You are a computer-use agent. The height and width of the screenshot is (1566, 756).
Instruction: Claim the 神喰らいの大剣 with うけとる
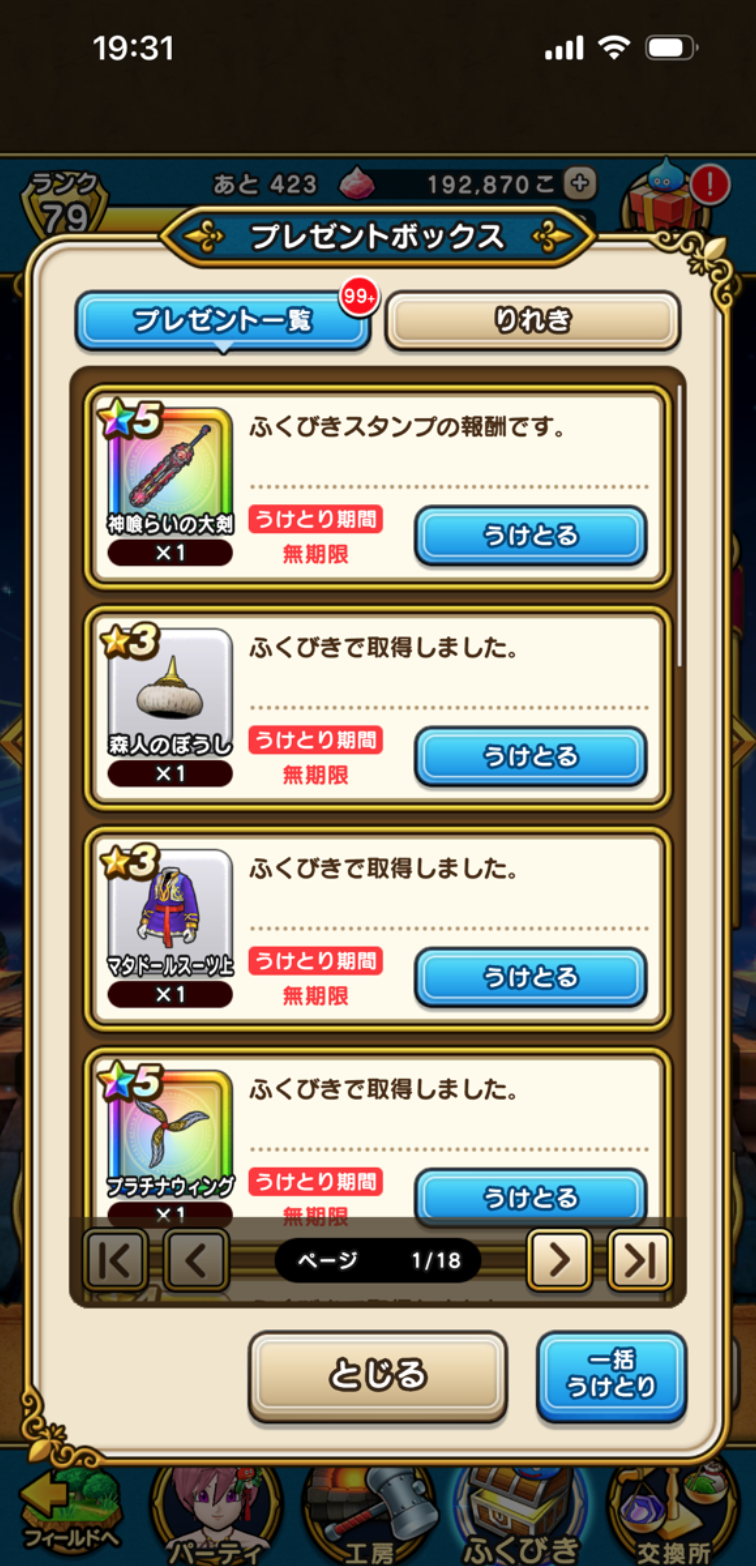530,536
